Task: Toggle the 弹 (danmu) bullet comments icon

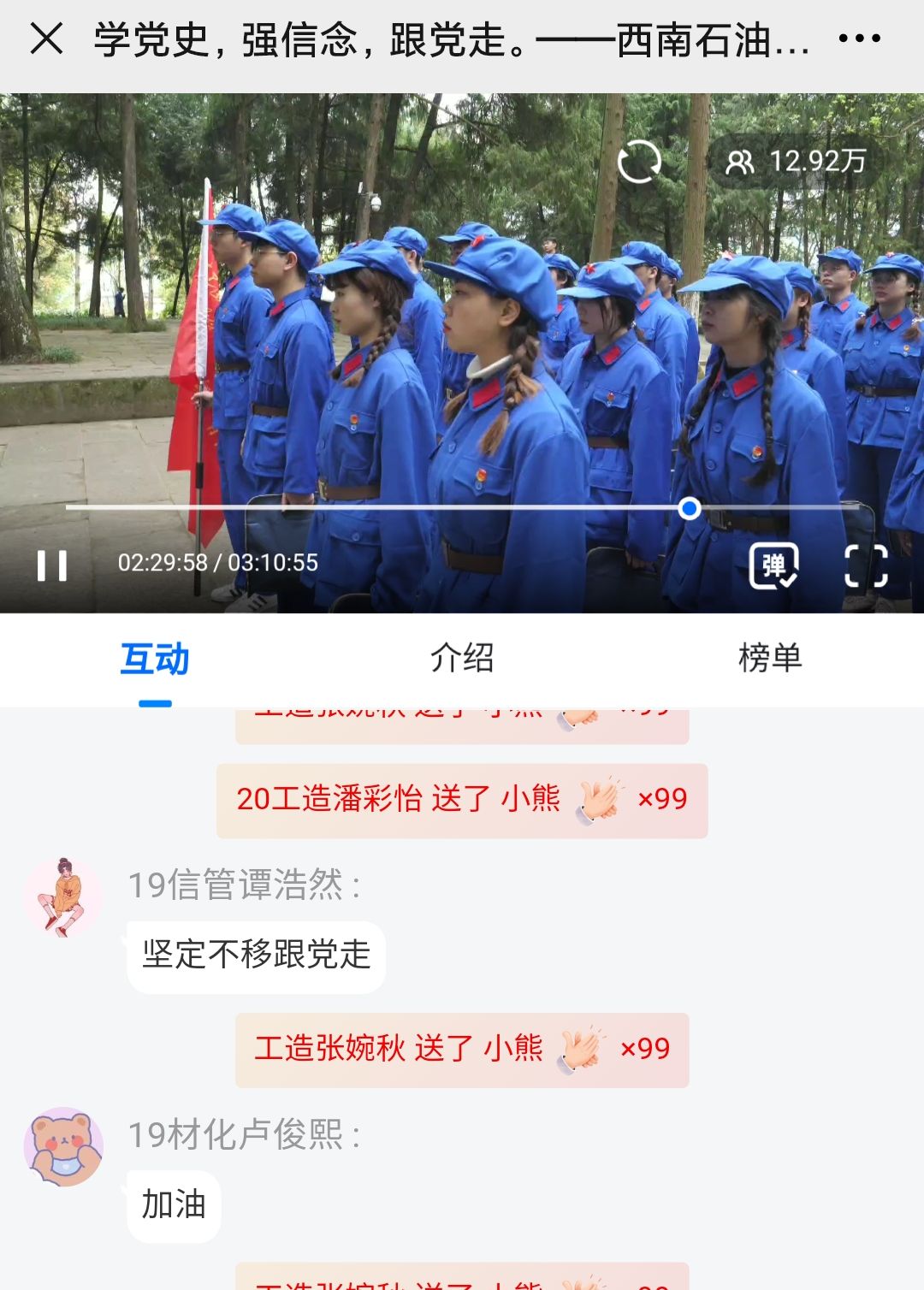Action: click(775, 564)
